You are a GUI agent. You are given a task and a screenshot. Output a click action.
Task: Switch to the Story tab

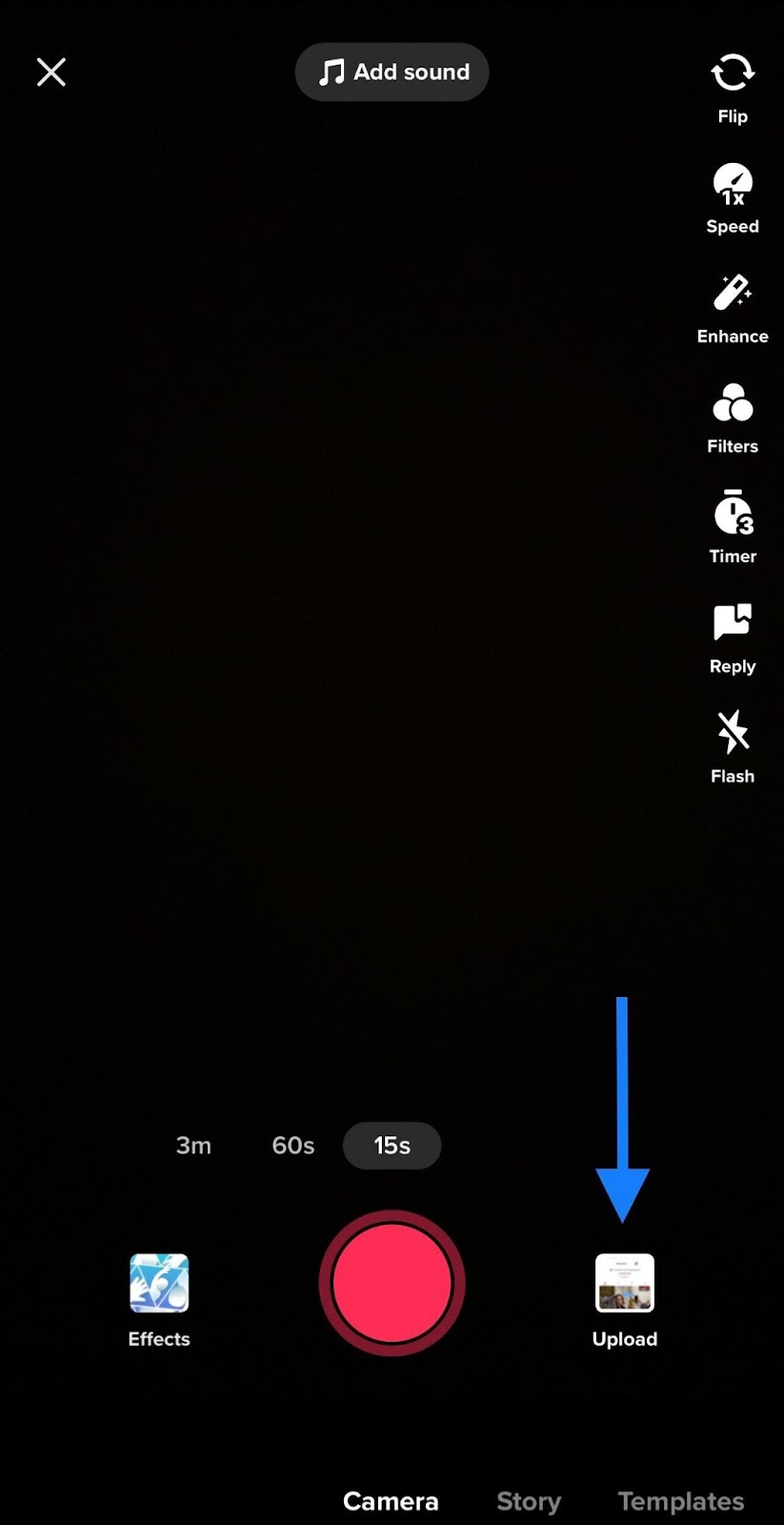529,1501
